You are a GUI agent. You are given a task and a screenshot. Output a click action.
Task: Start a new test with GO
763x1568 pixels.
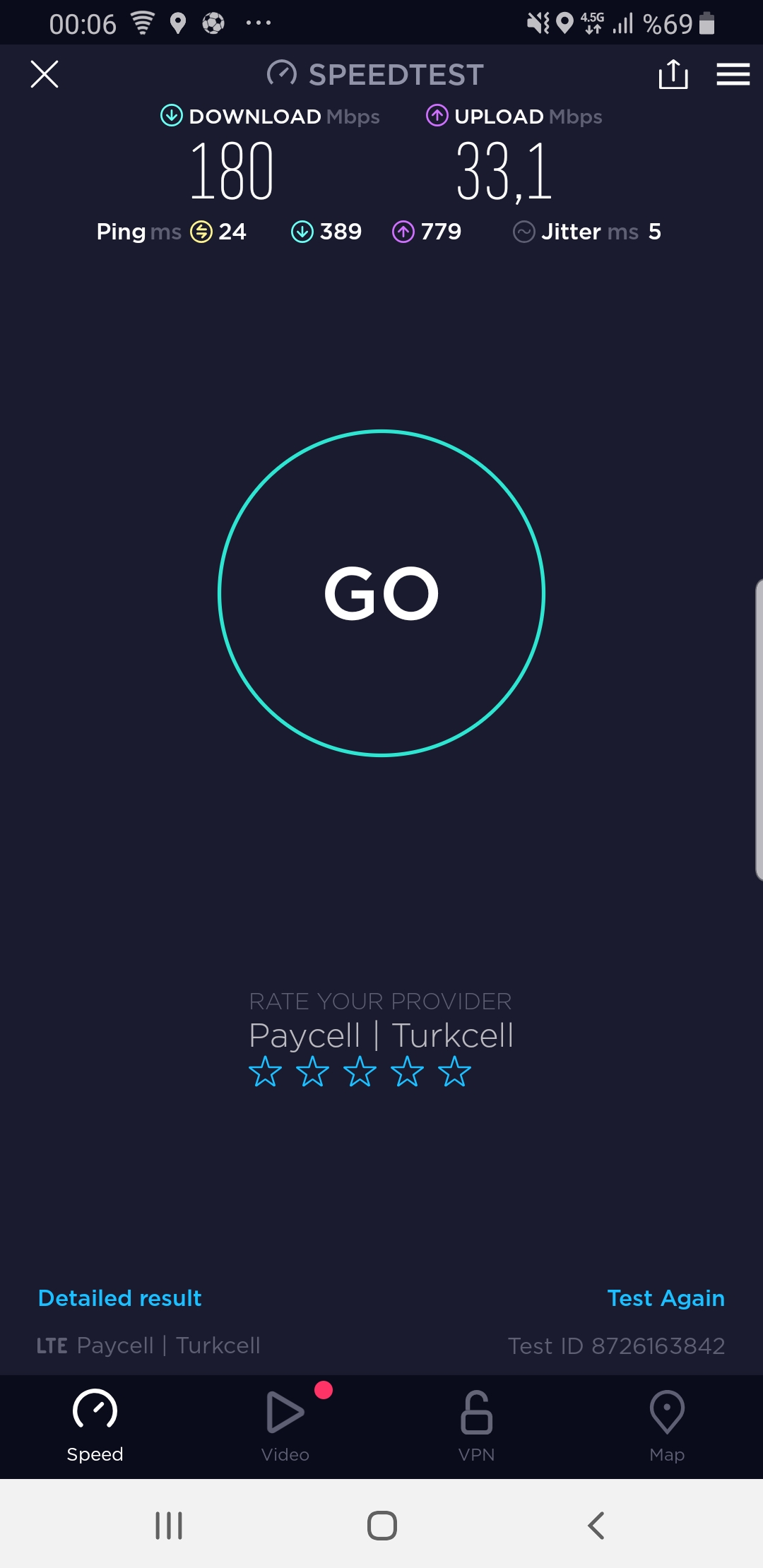pyautogui.click(x=381, y=593)
